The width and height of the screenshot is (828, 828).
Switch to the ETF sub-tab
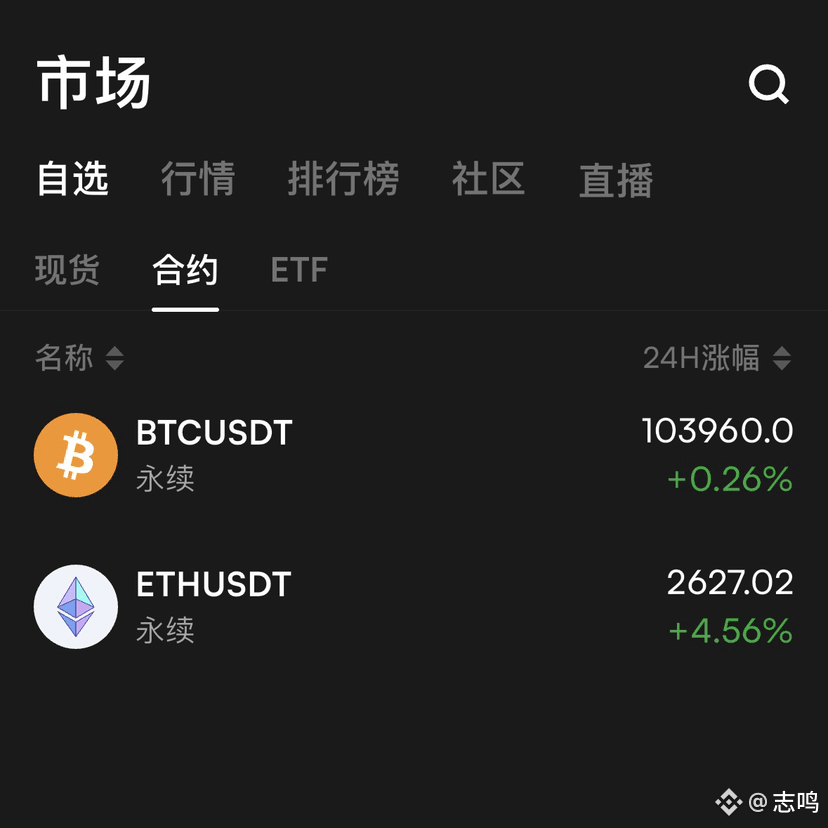(299, 270)
